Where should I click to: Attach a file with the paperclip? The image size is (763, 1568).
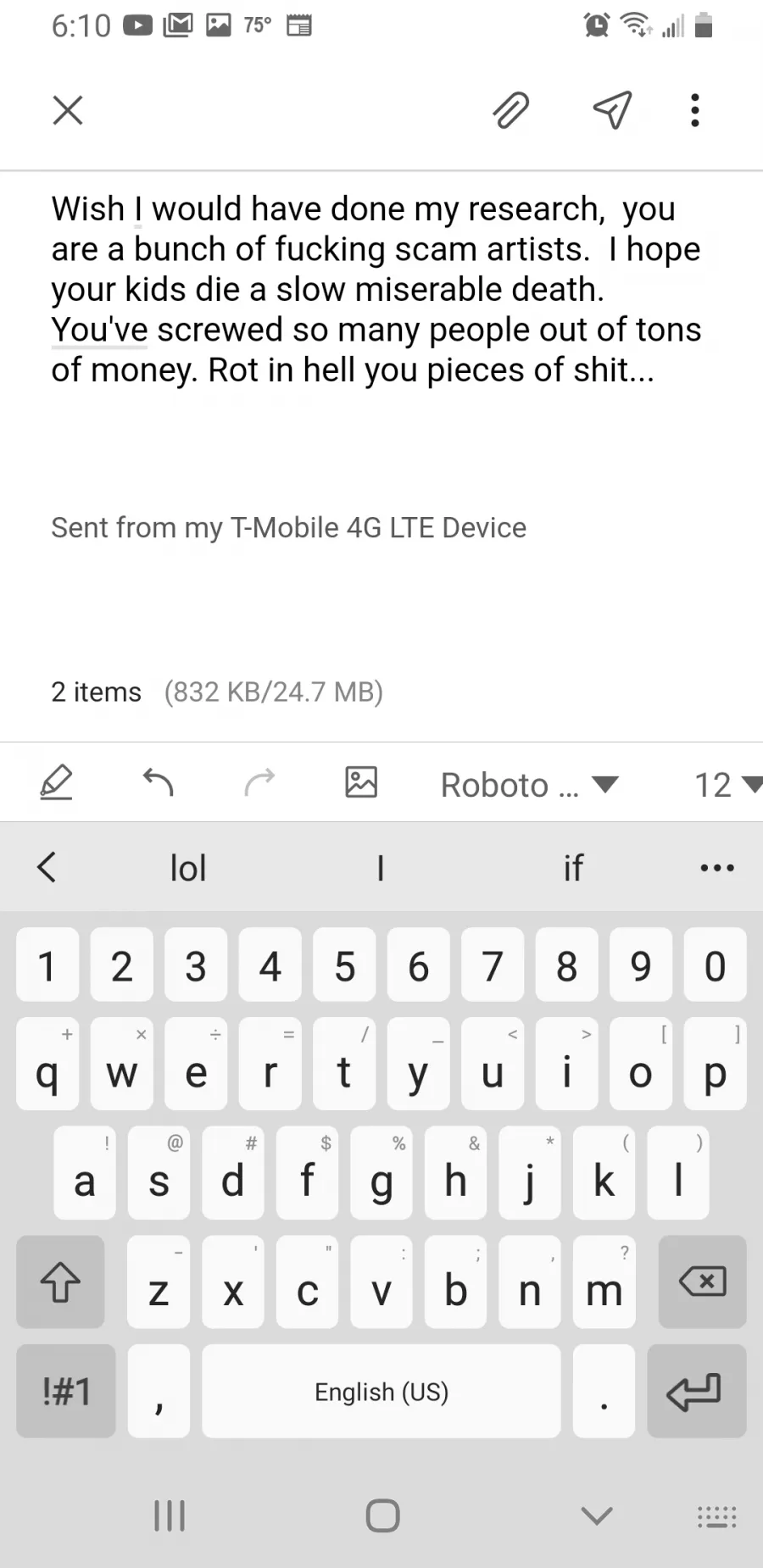coord(511,110)
